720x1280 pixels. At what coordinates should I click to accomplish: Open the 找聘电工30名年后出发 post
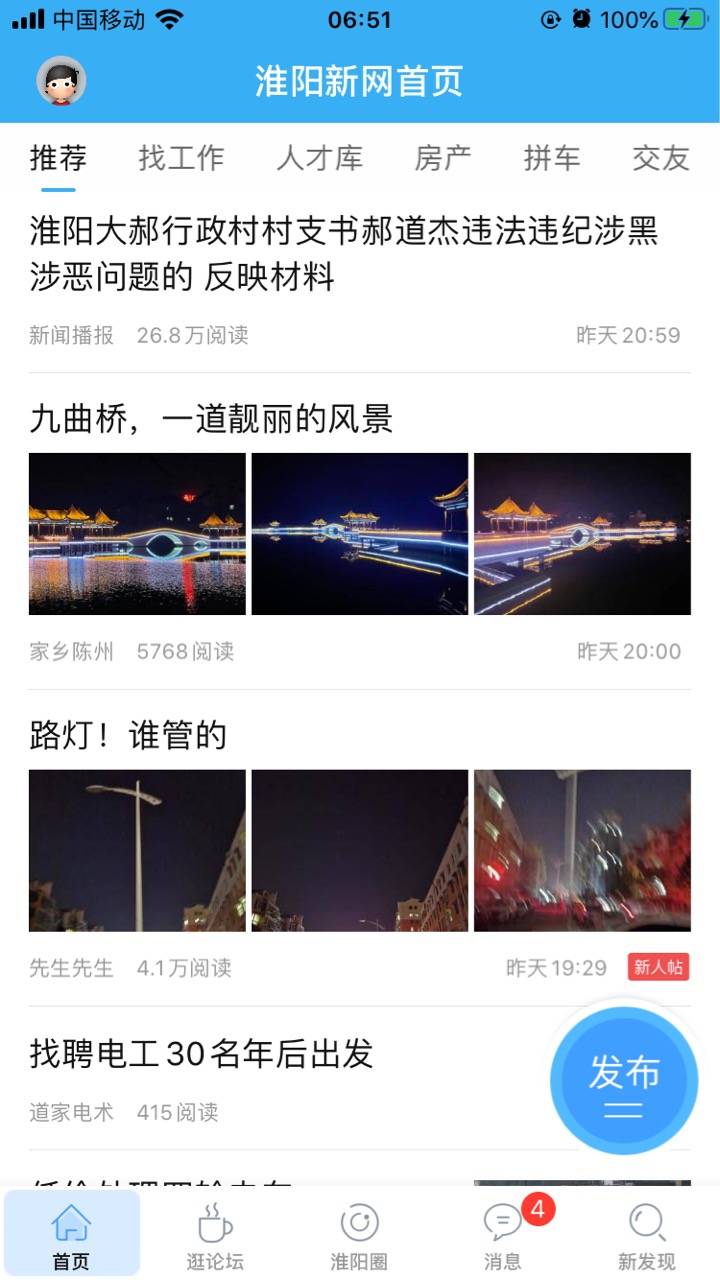(201, 1053)
